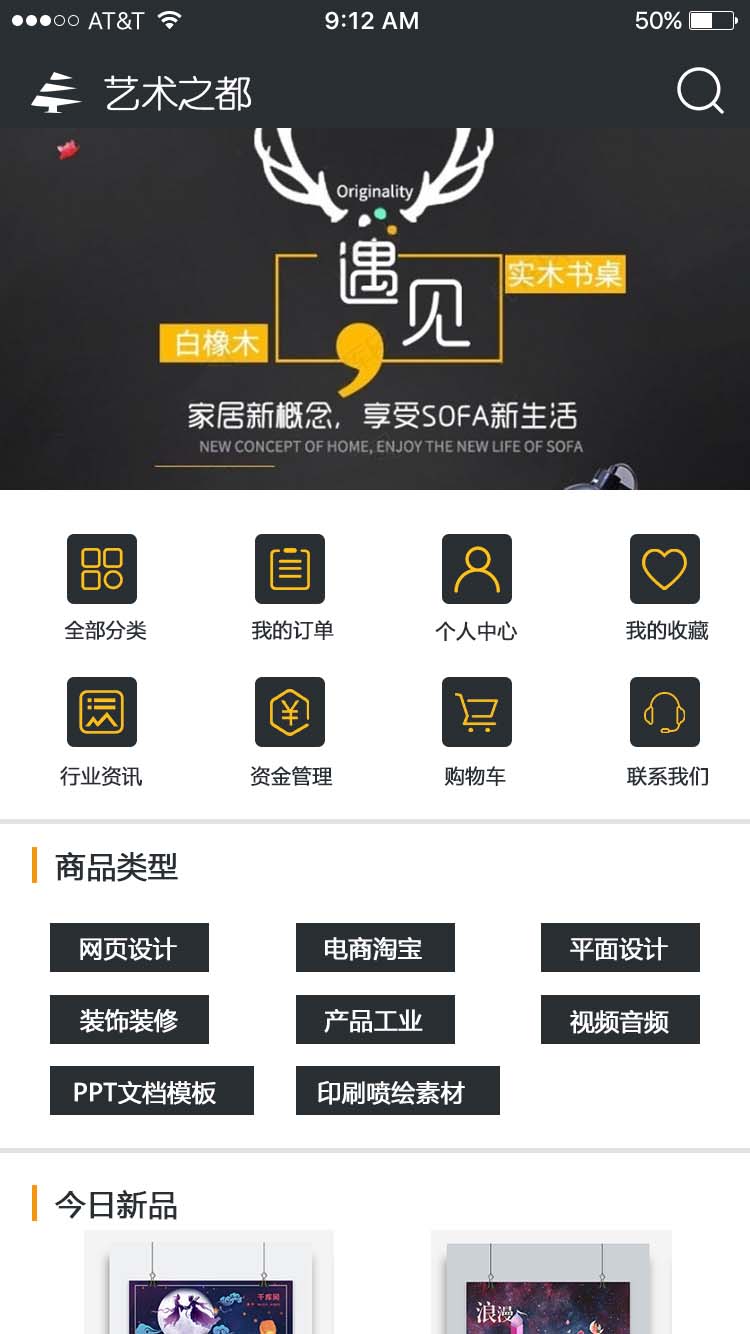Open the 遇见 furniture promo banner
Screen dimensions: 750x1334
pyautogui.click(x=375, y=308)
